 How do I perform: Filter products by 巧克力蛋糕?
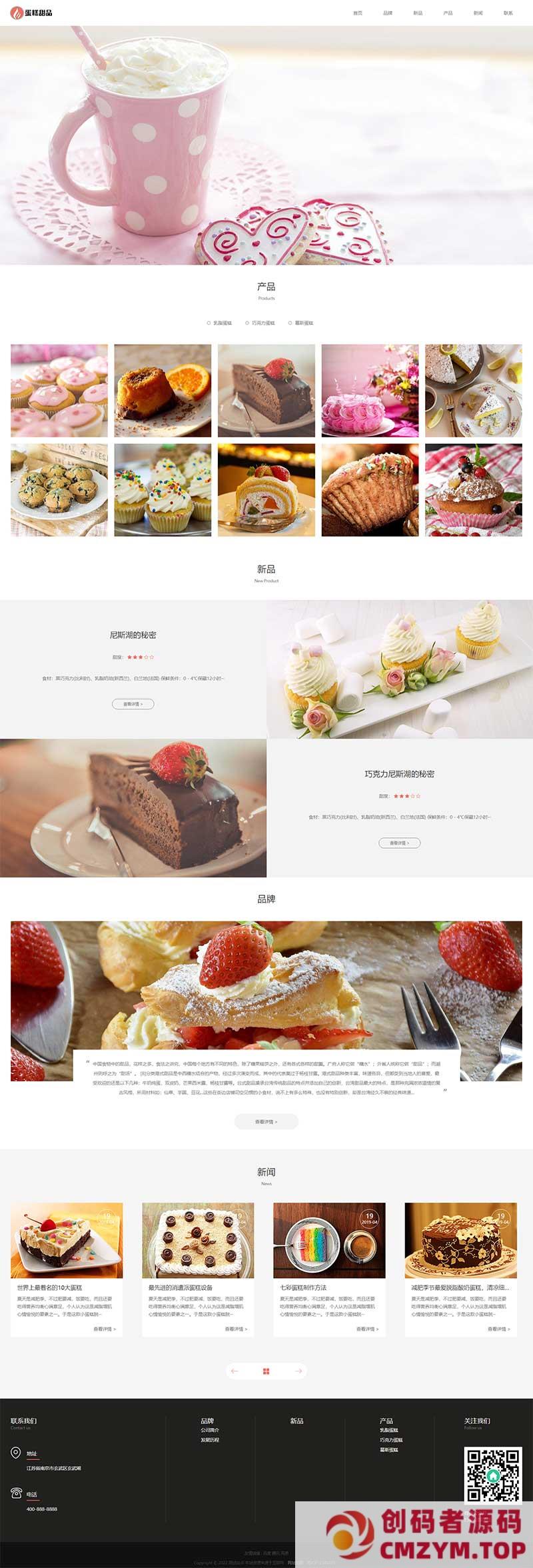[263, 323]
